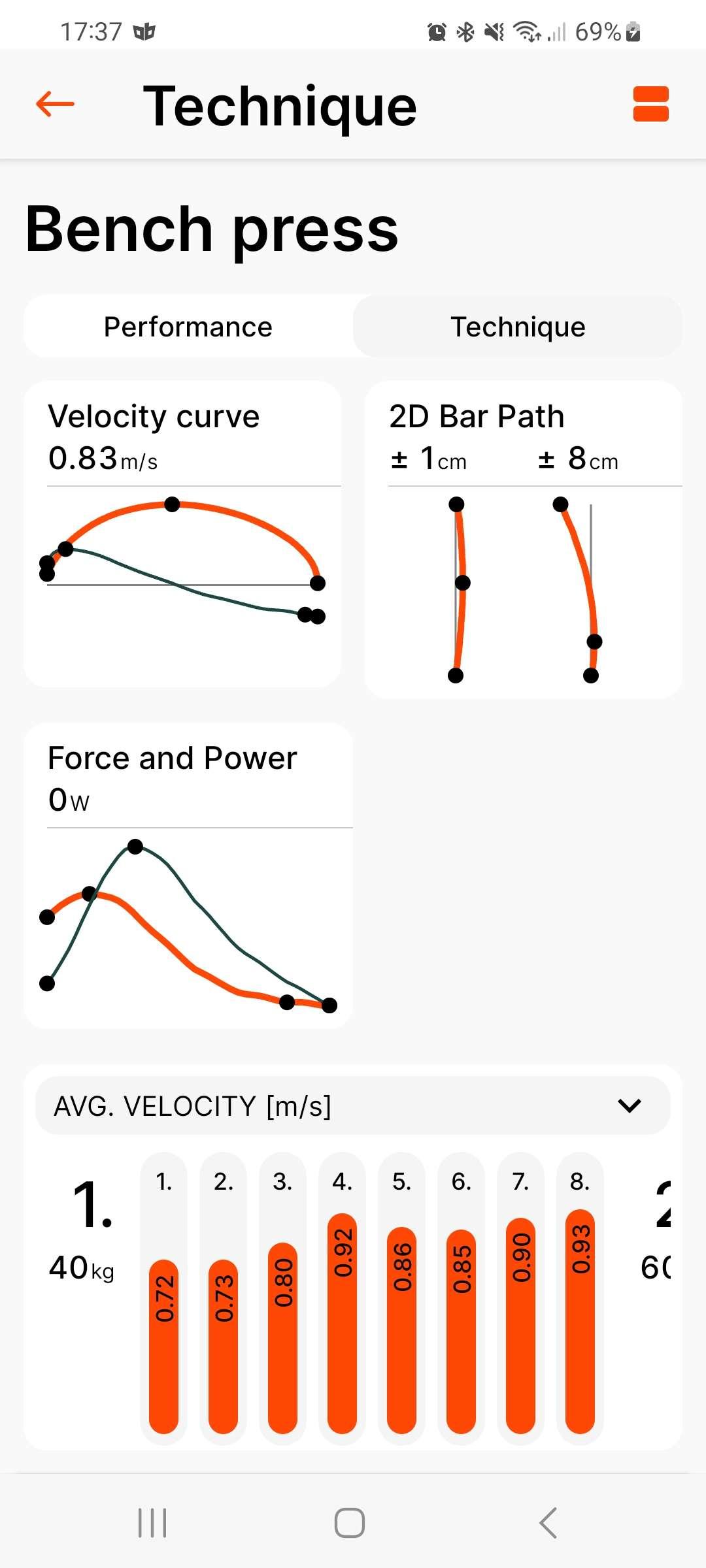Select rep 1 bar showing 0.72
The width and height of the screenshot is (706, 1568).
[x=164, y=1346]
